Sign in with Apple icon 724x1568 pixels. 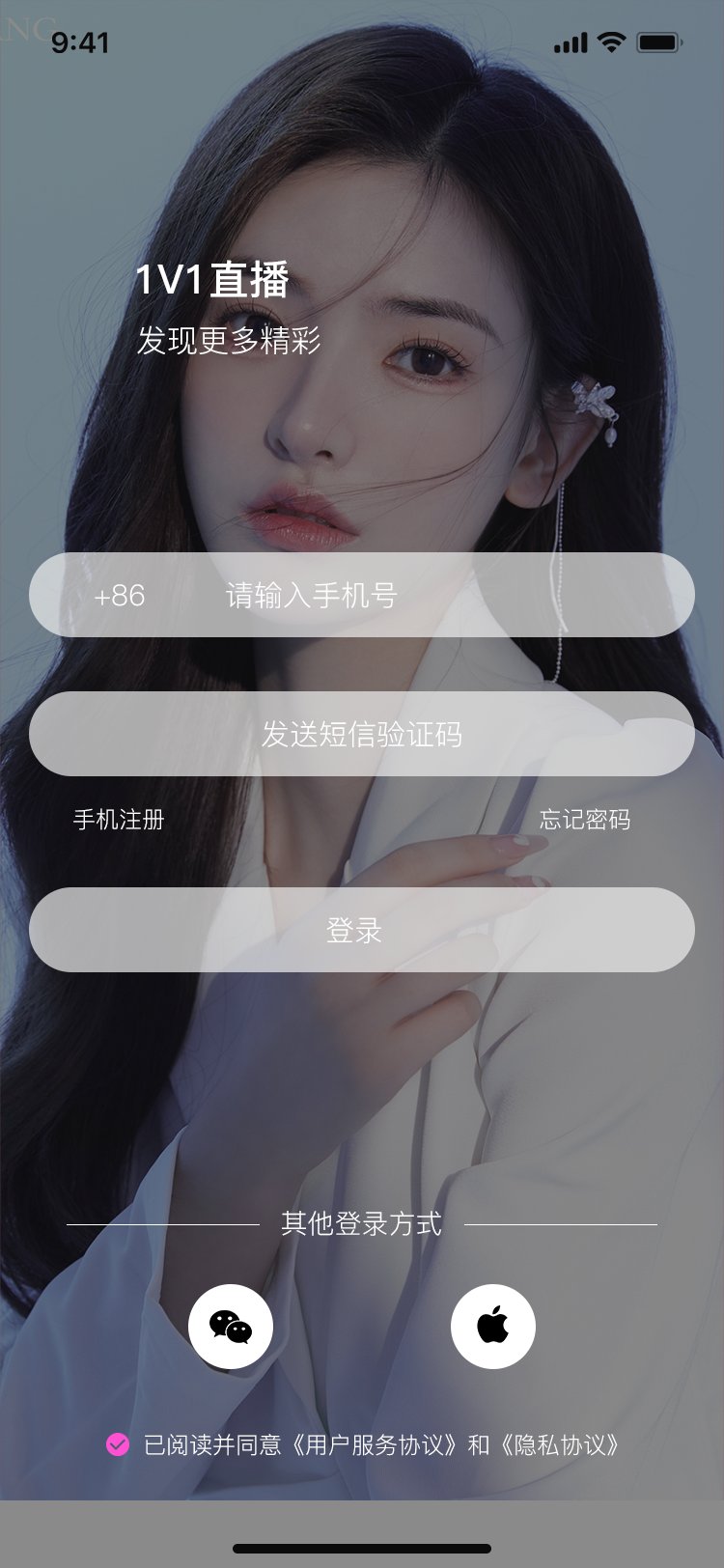click(493, 1327)
